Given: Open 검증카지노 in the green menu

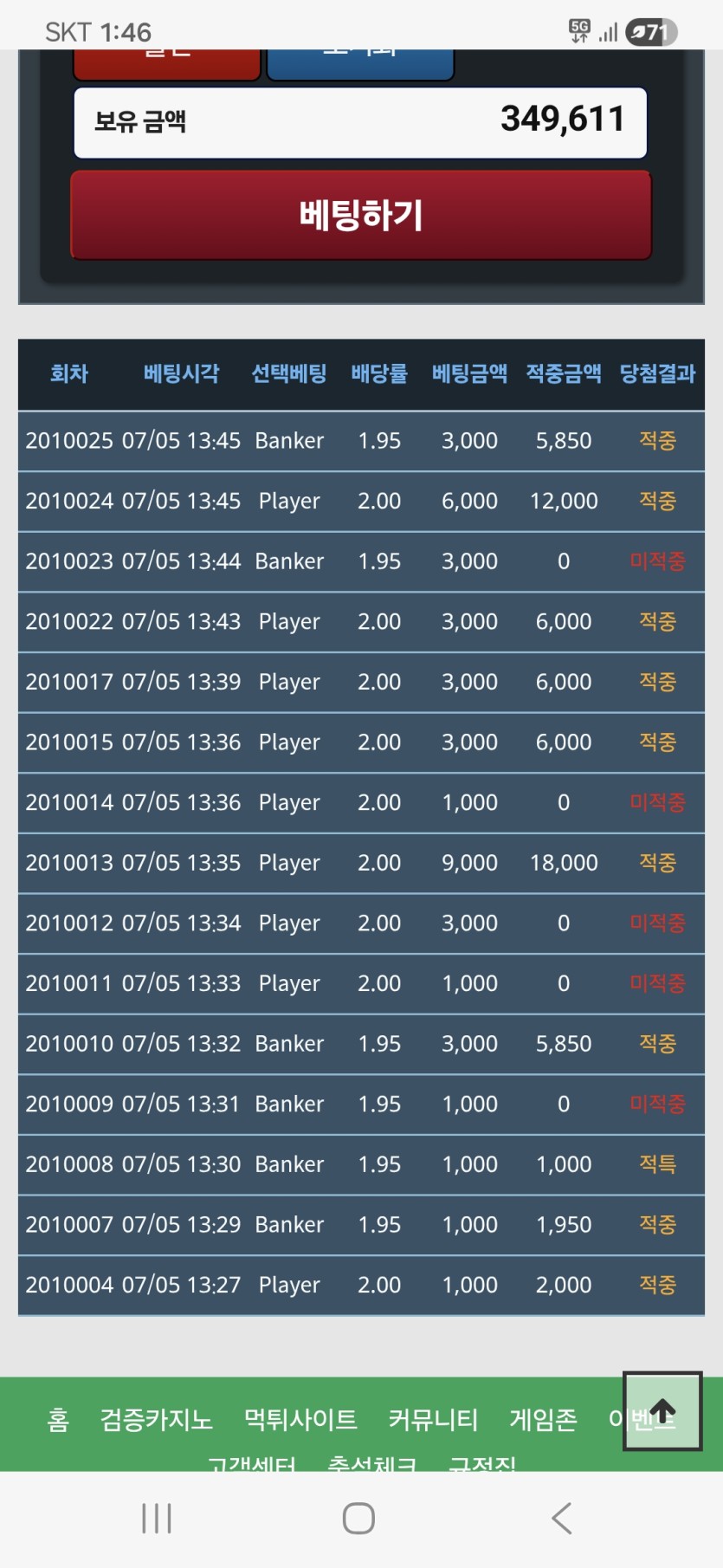Looking at the screenshot, I should click(157, 1420).
